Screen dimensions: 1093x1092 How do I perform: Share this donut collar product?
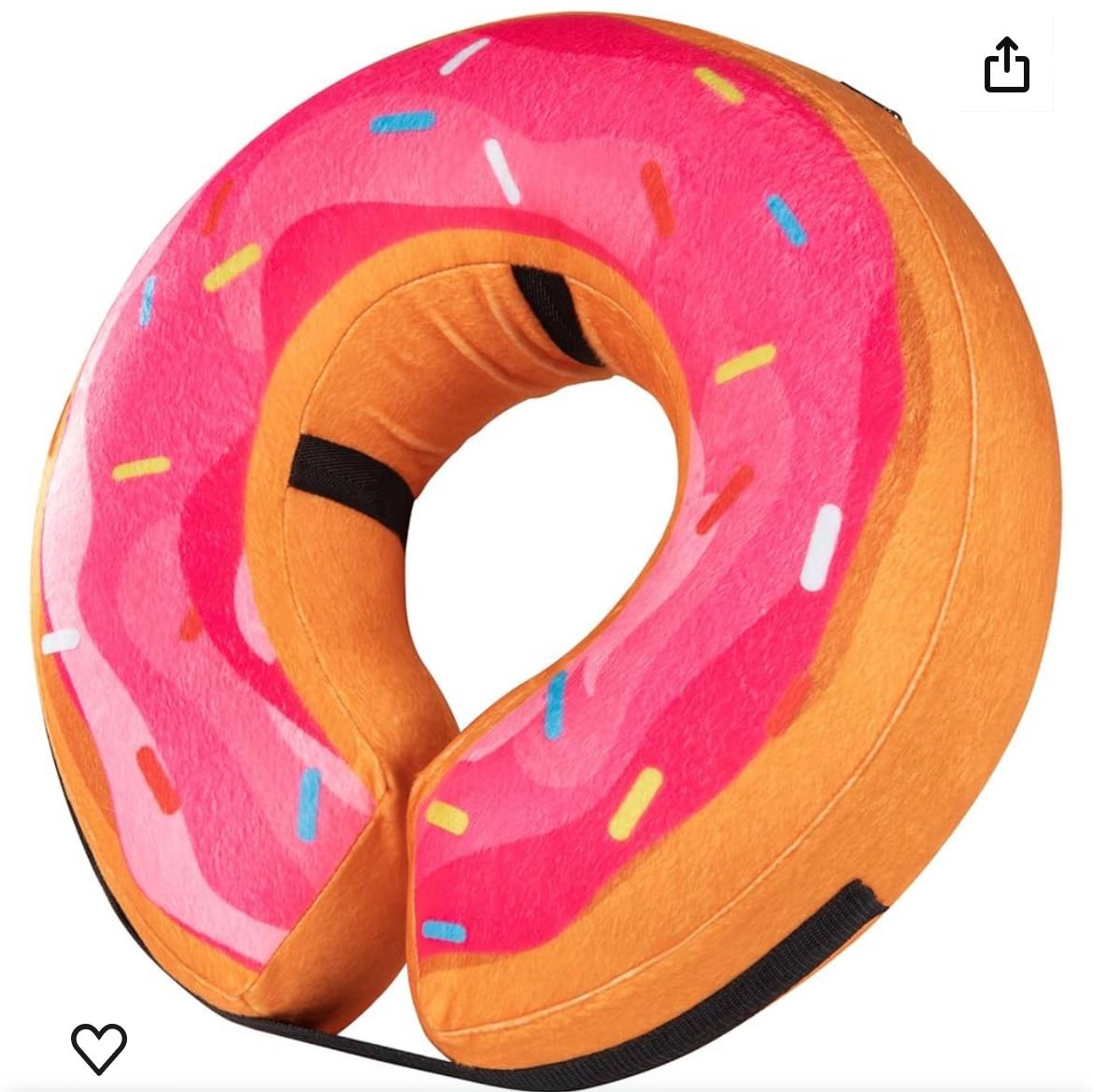pyautogui.click(x=1006, y=65)
